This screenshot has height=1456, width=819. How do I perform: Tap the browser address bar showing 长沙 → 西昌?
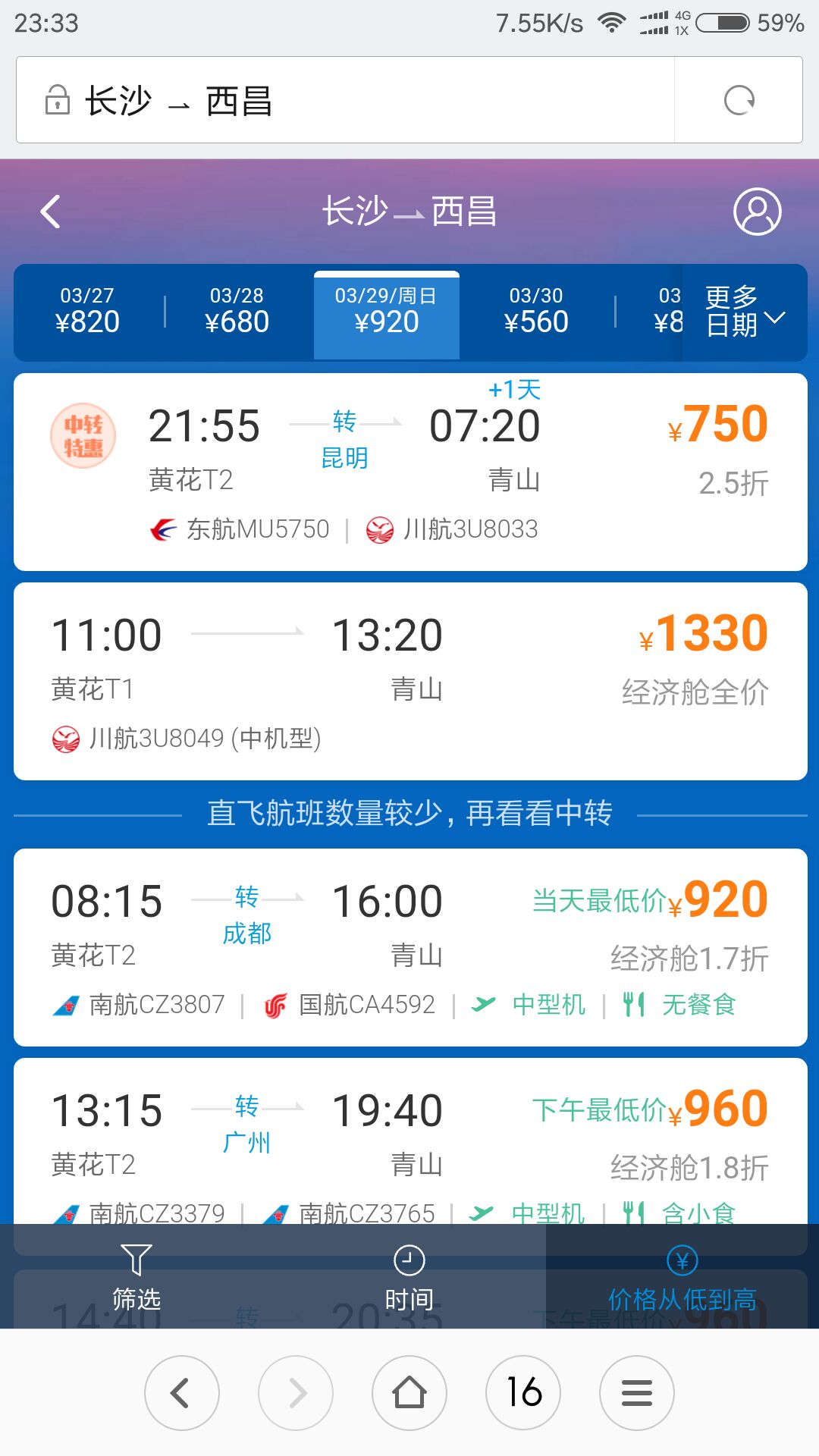[345, 100]
